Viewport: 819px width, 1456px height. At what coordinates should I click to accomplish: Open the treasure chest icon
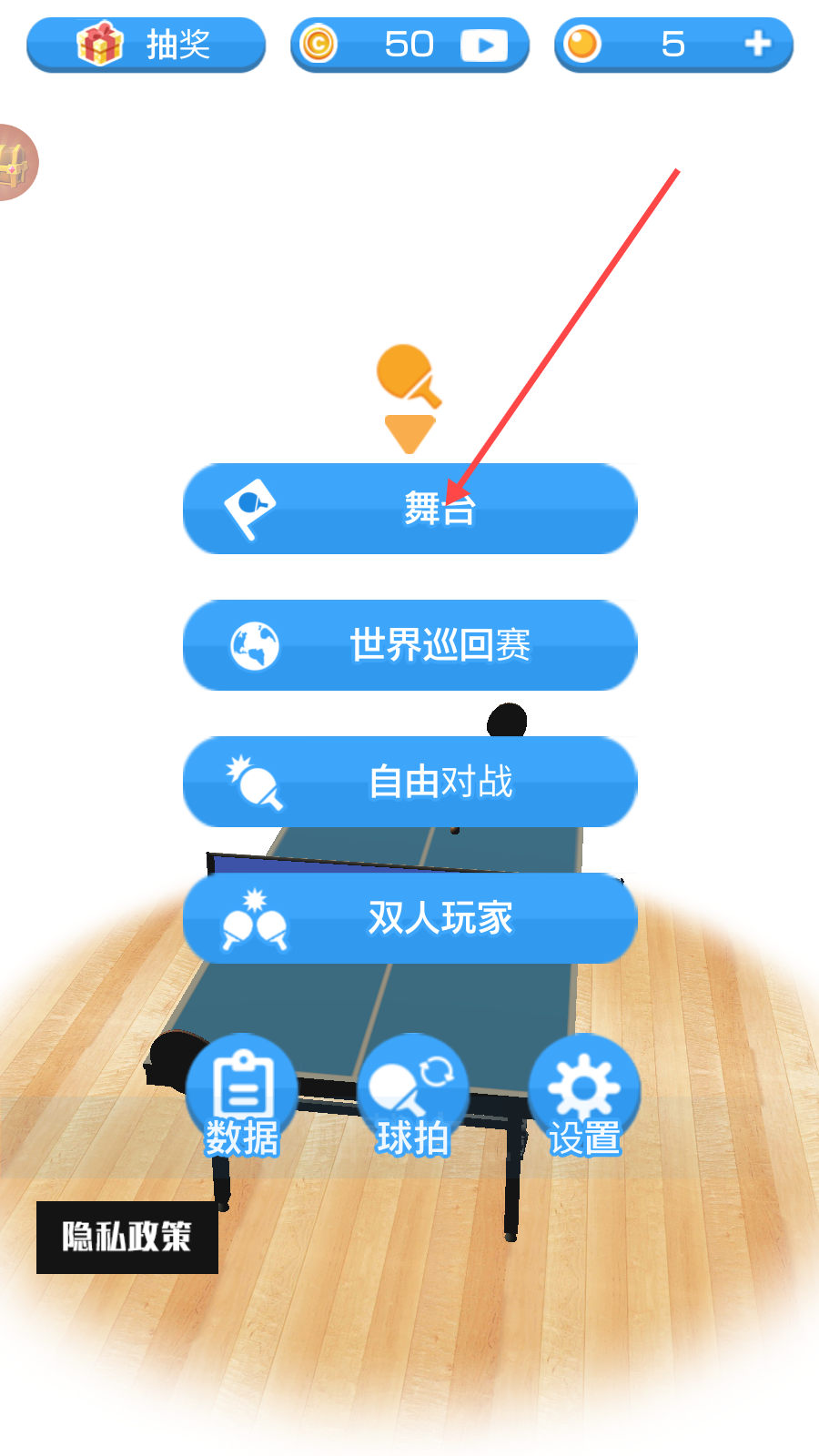[x=16, y=162]
